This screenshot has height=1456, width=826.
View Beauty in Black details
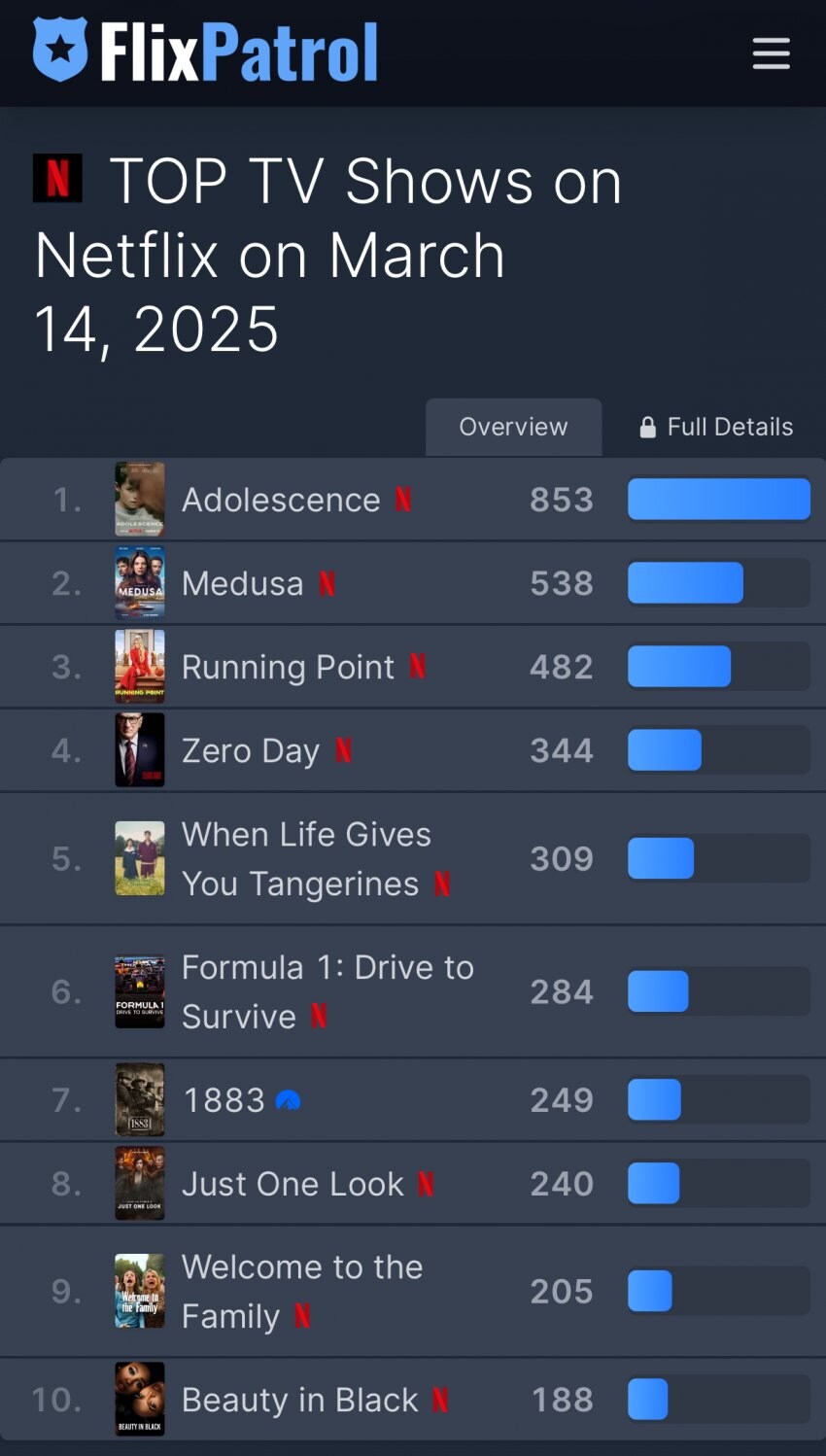point(299,1400)
